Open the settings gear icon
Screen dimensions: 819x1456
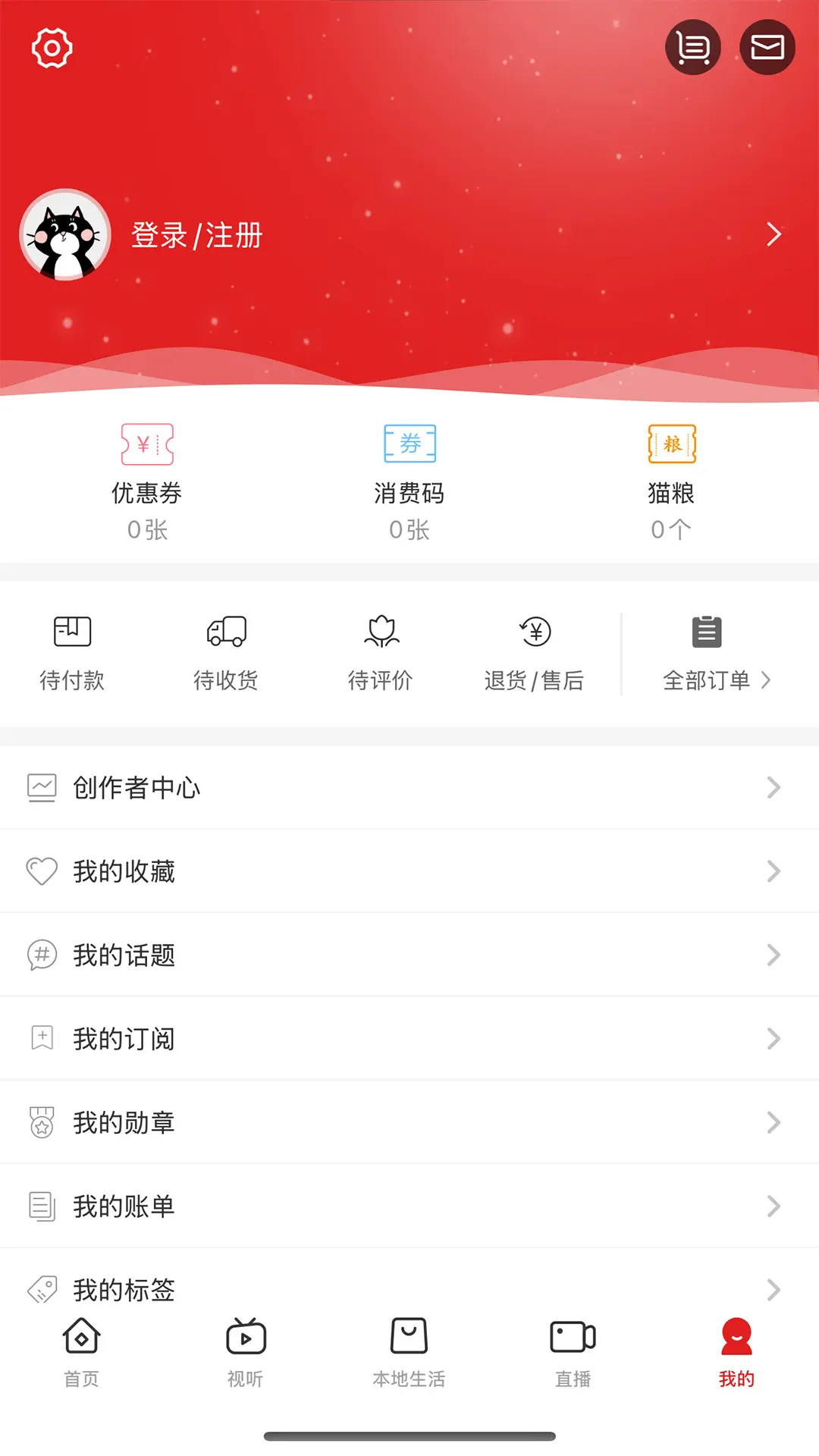(50, 47)
